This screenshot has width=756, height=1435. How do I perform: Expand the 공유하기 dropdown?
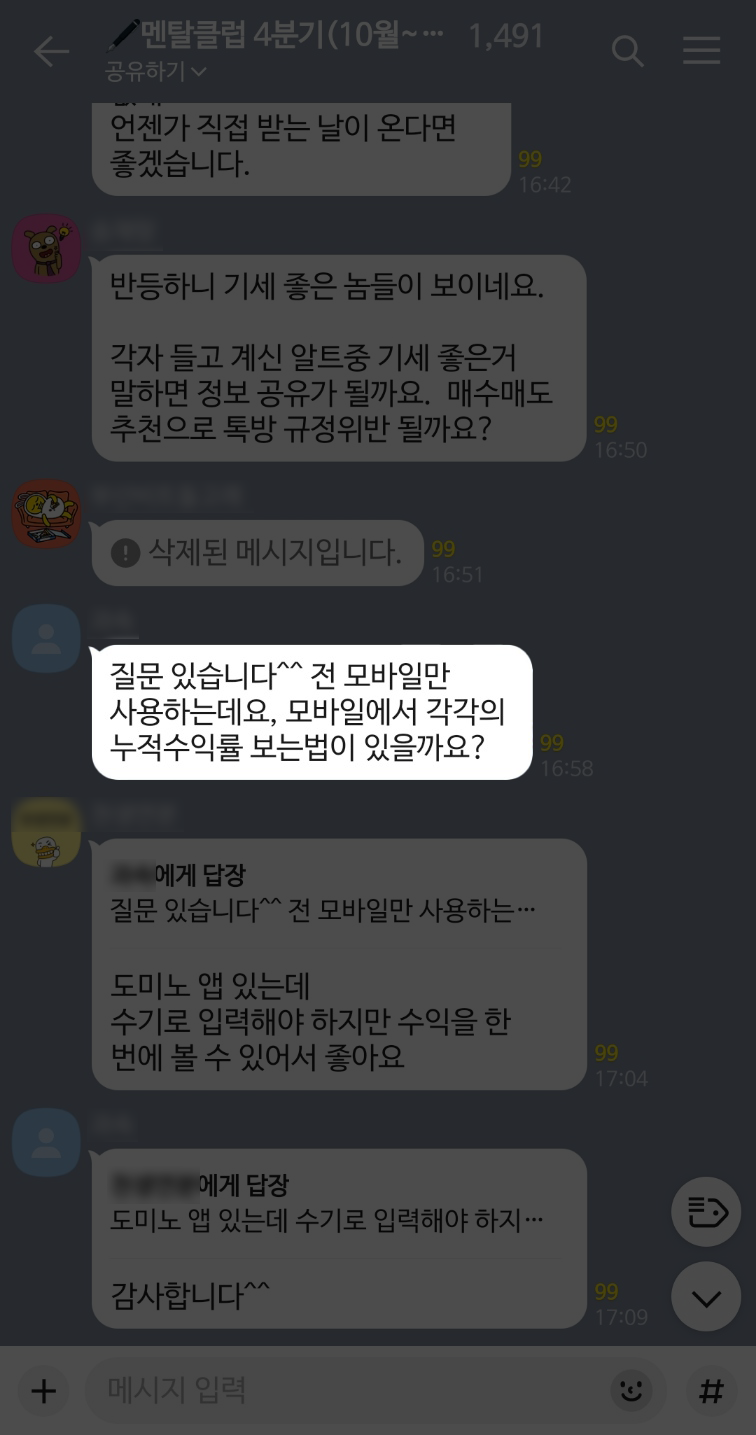pyautogui.click(x=155, y=72)
